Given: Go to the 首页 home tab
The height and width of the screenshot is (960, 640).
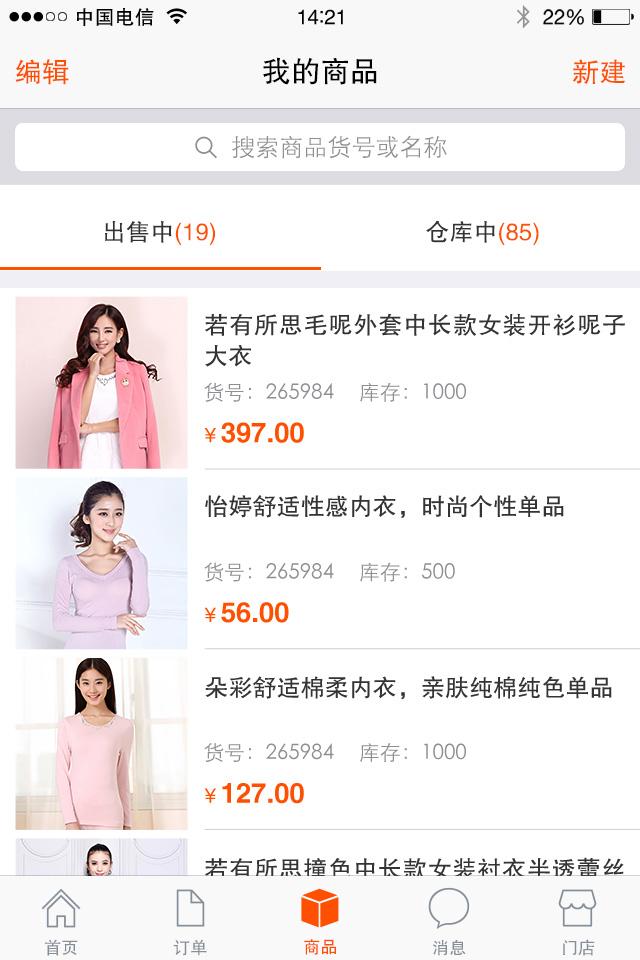Looking at the screenshot, I should tap(61, 921).
